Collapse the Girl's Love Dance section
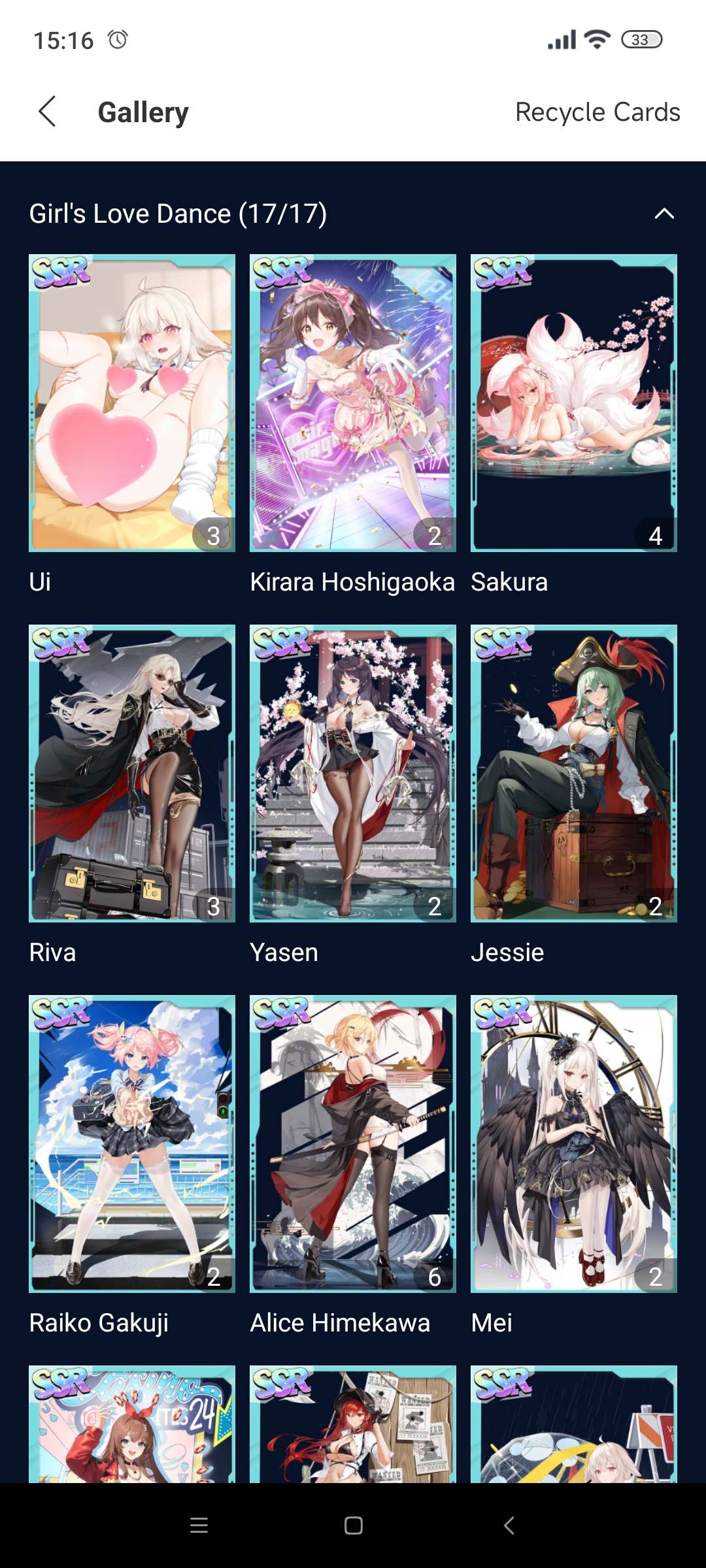The image size is (706, 1568). point(664,214)
